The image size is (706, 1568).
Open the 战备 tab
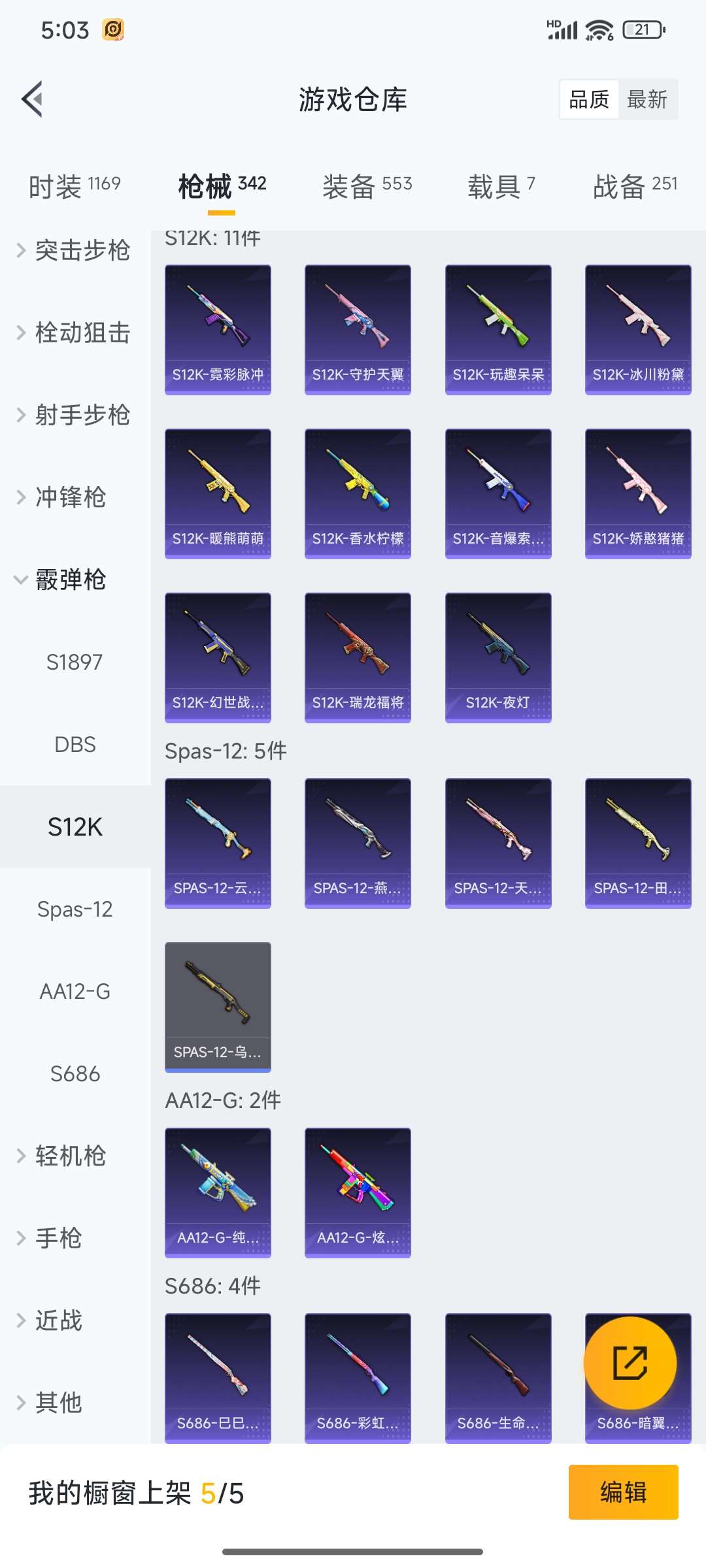[635, 186]
